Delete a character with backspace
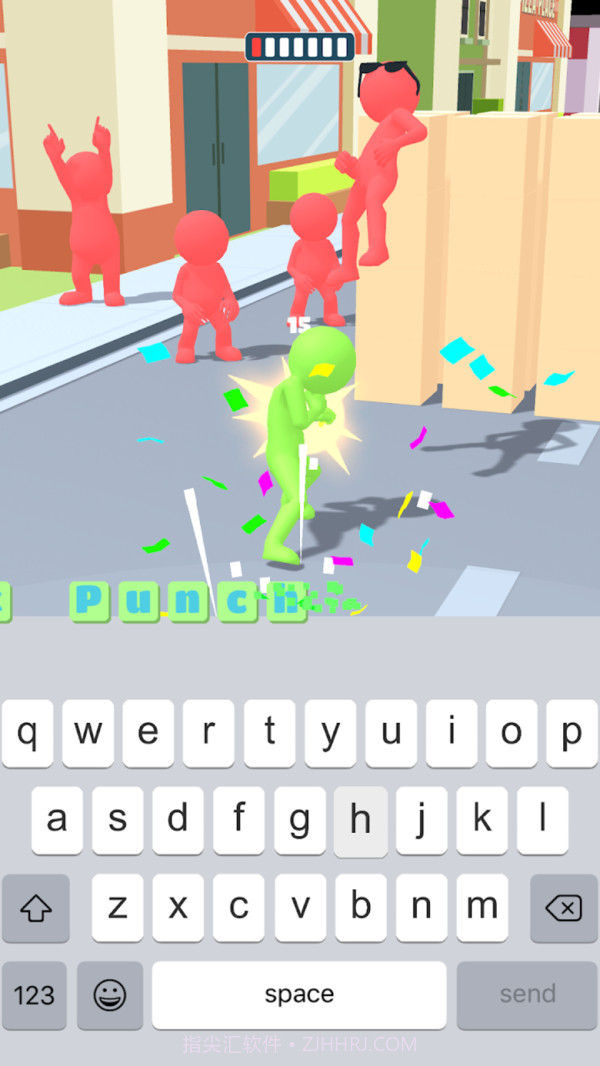600x1066 pixels. point(564,908)
